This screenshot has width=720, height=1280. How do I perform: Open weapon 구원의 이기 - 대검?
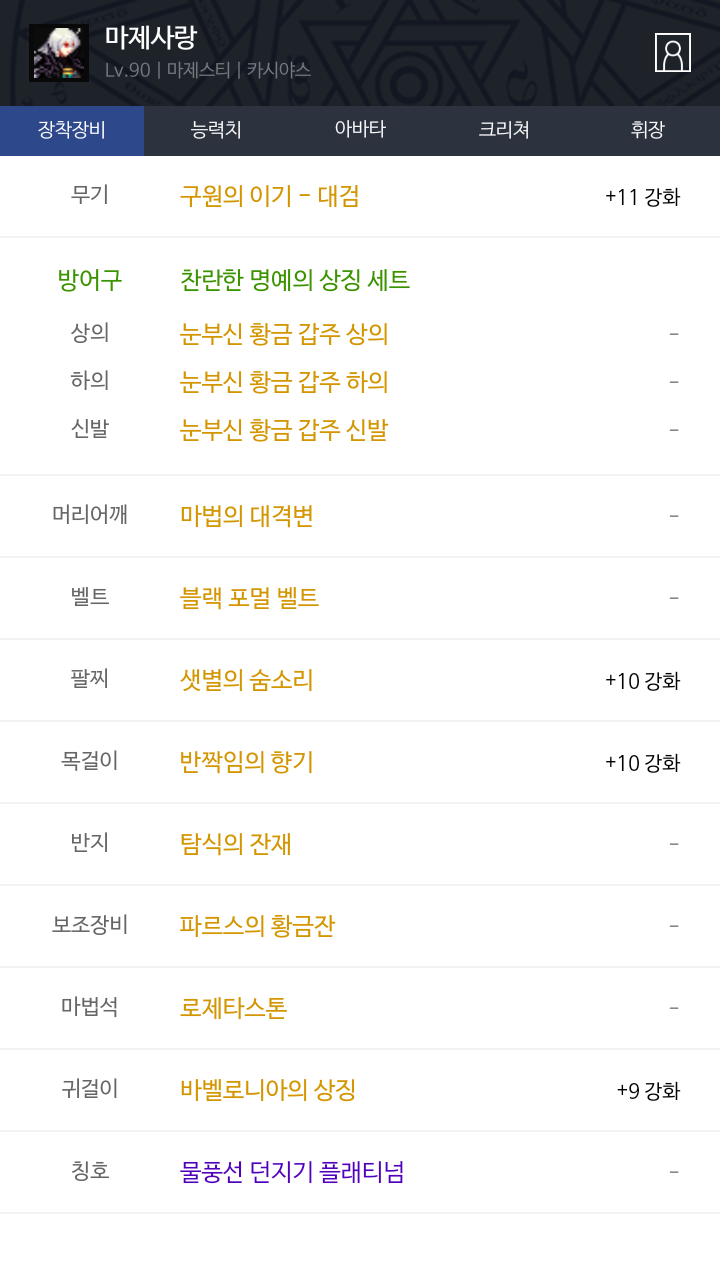tap(360, 196)
